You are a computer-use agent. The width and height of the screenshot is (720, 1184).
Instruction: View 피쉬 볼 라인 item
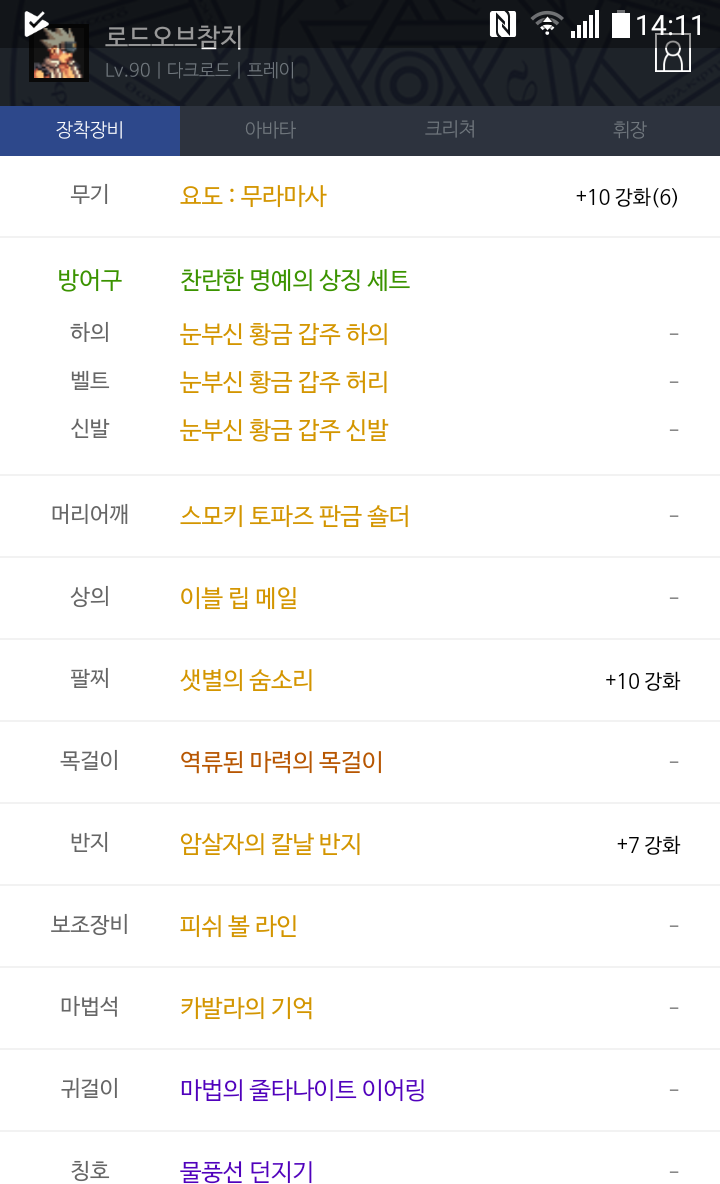(x=238, y=926)
